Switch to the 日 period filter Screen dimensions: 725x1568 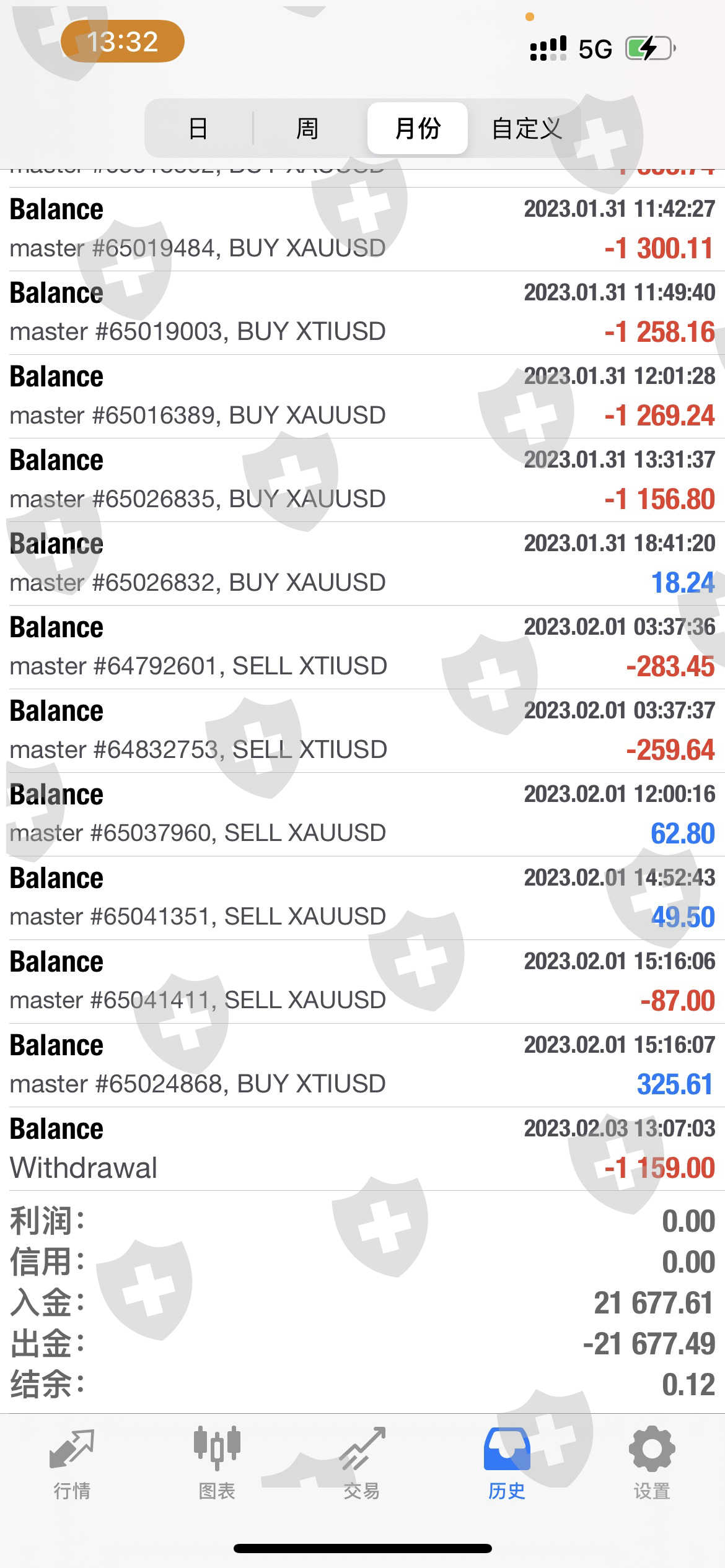click(198, 128)
